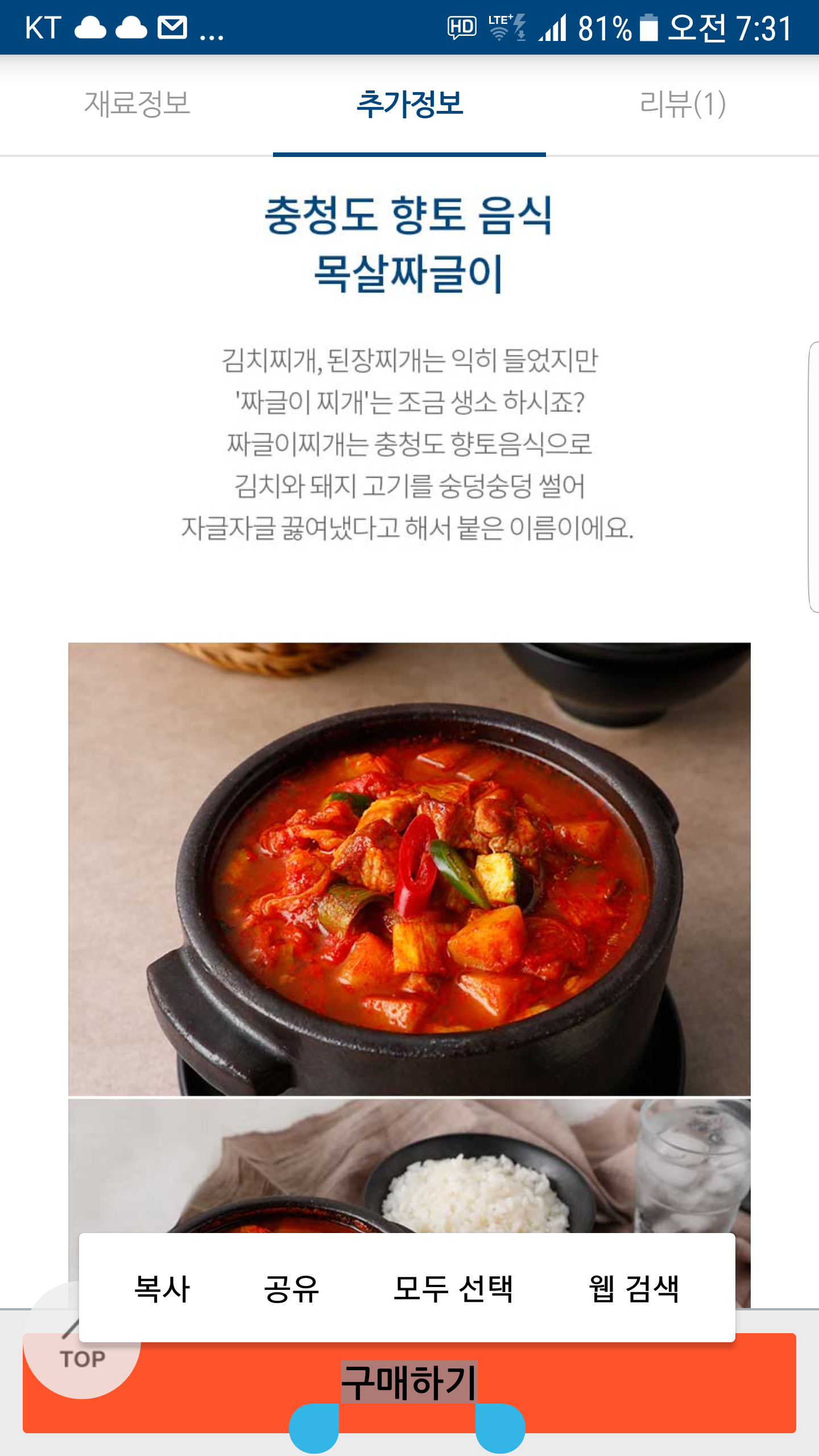Share the selected text via 공유
Image resolution: width=819 pixels, height=1456 pixels.
pos(291,1289)
